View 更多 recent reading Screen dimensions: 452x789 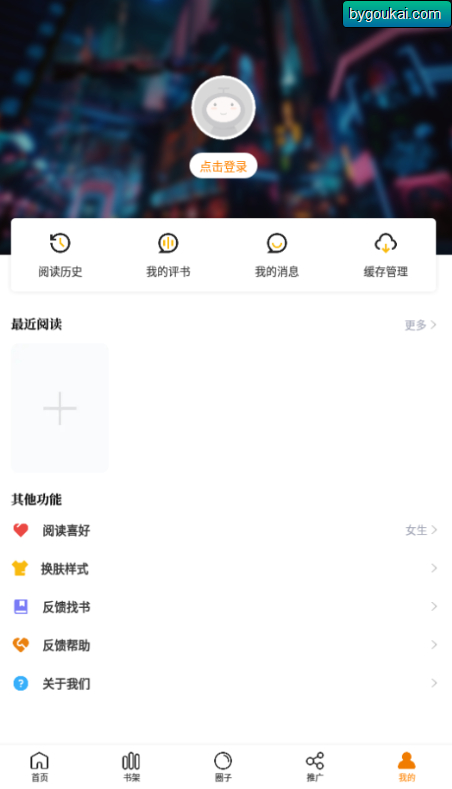pos(420,325)
